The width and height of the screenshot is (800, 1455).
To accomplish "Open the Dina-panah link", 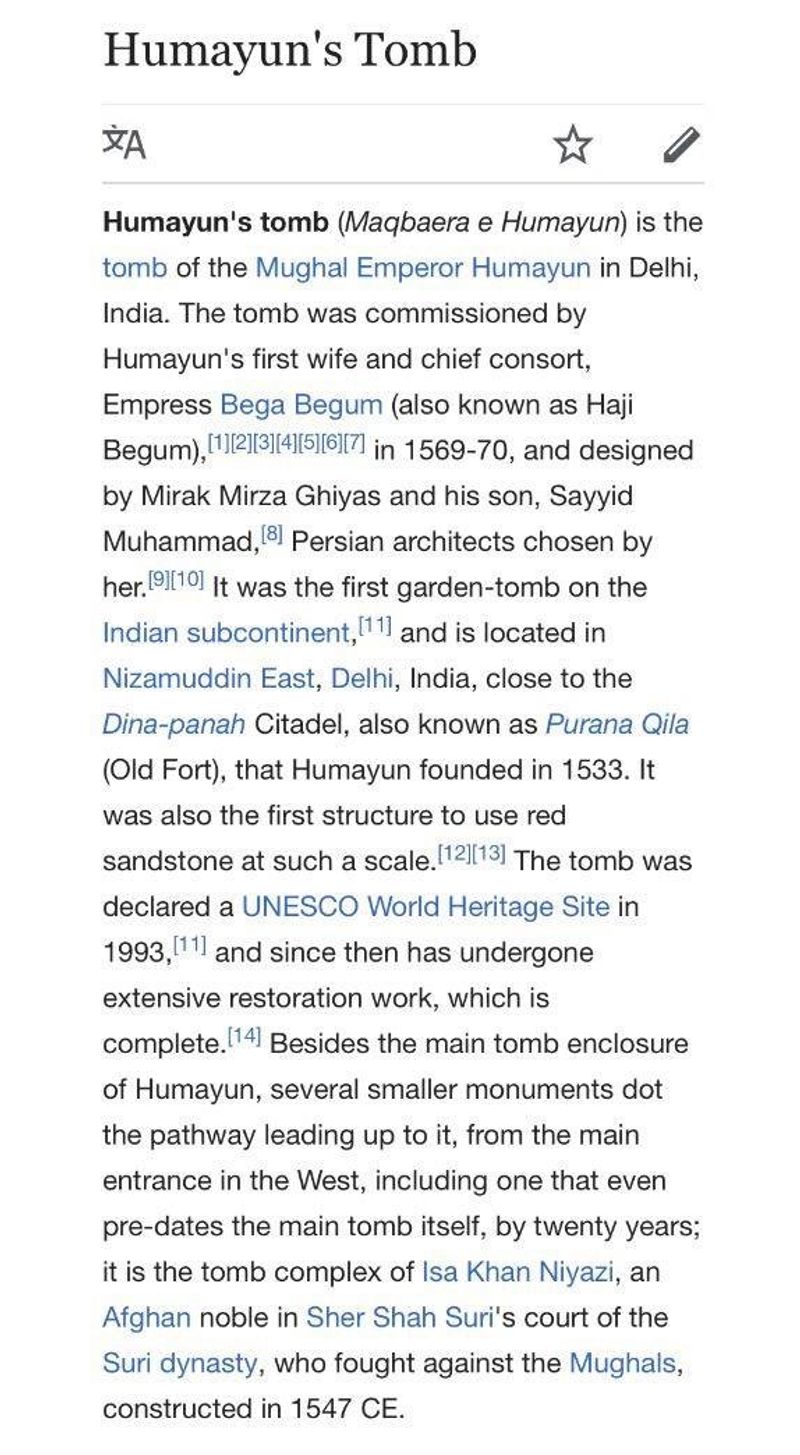I will coord(174,725).
